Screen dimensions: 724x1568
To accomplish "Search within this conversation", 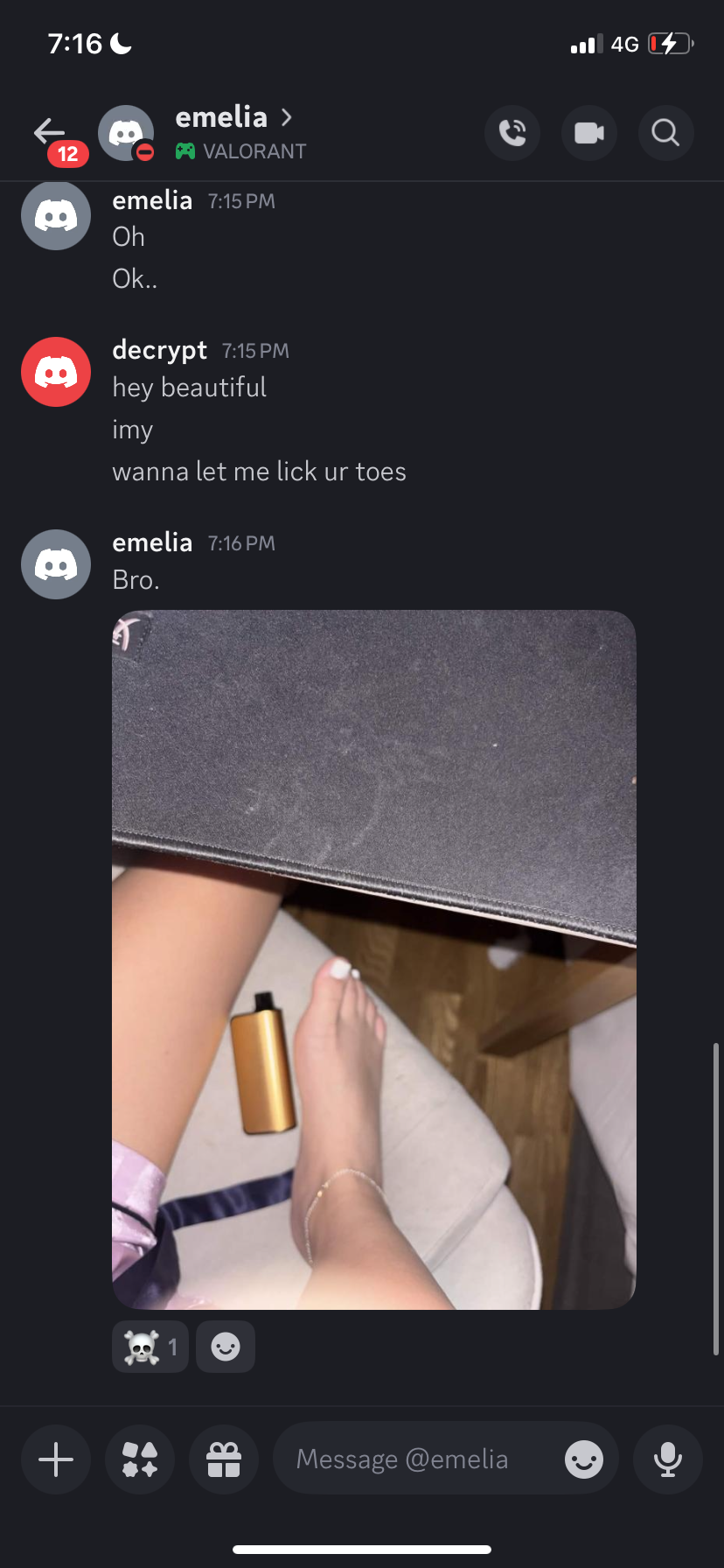I will (x=665, y=133).
